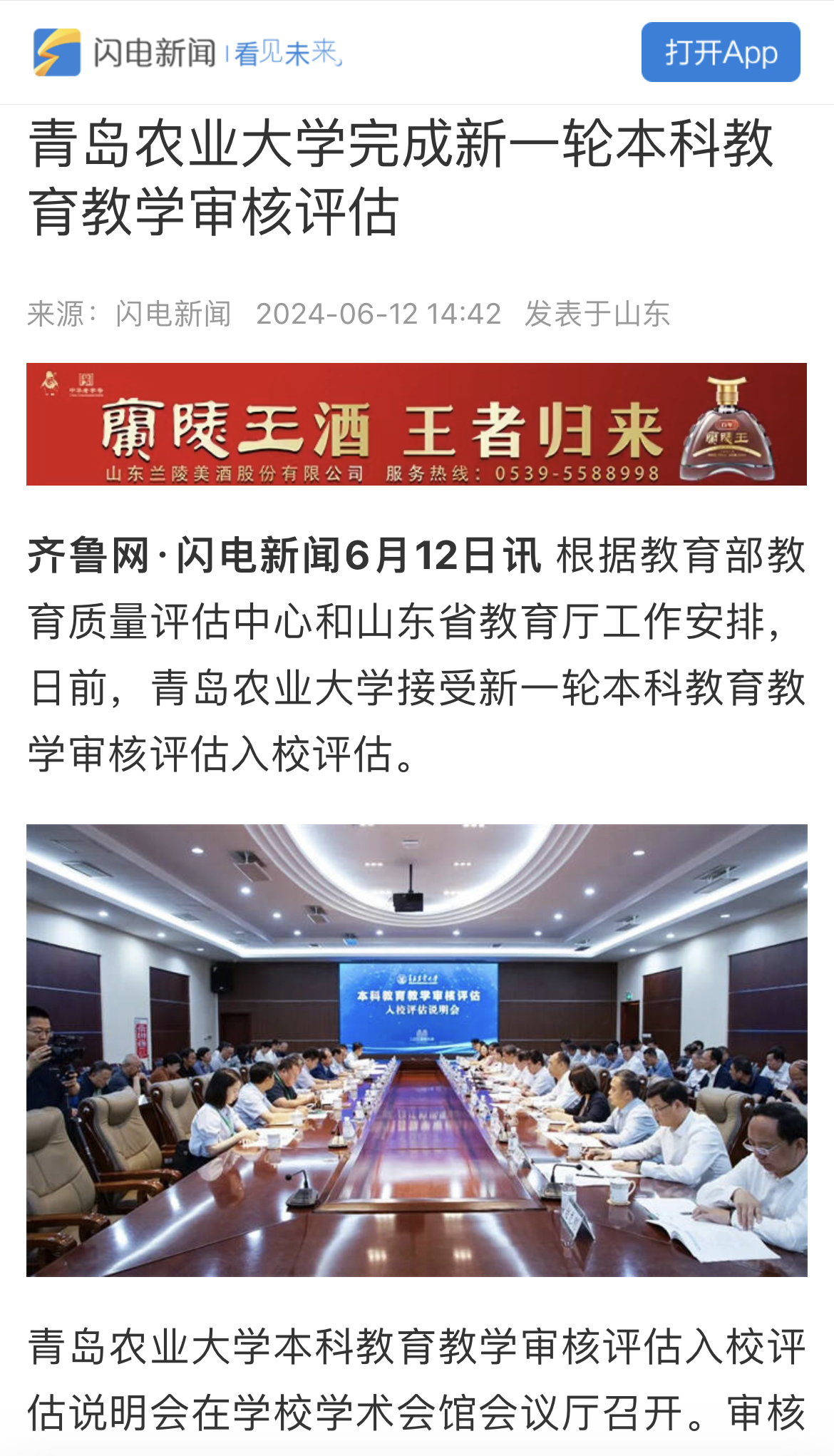The height and width of the screenshot is (1456, 834).
Task: View the conference room photo full screen
Action: point(416,1050)
